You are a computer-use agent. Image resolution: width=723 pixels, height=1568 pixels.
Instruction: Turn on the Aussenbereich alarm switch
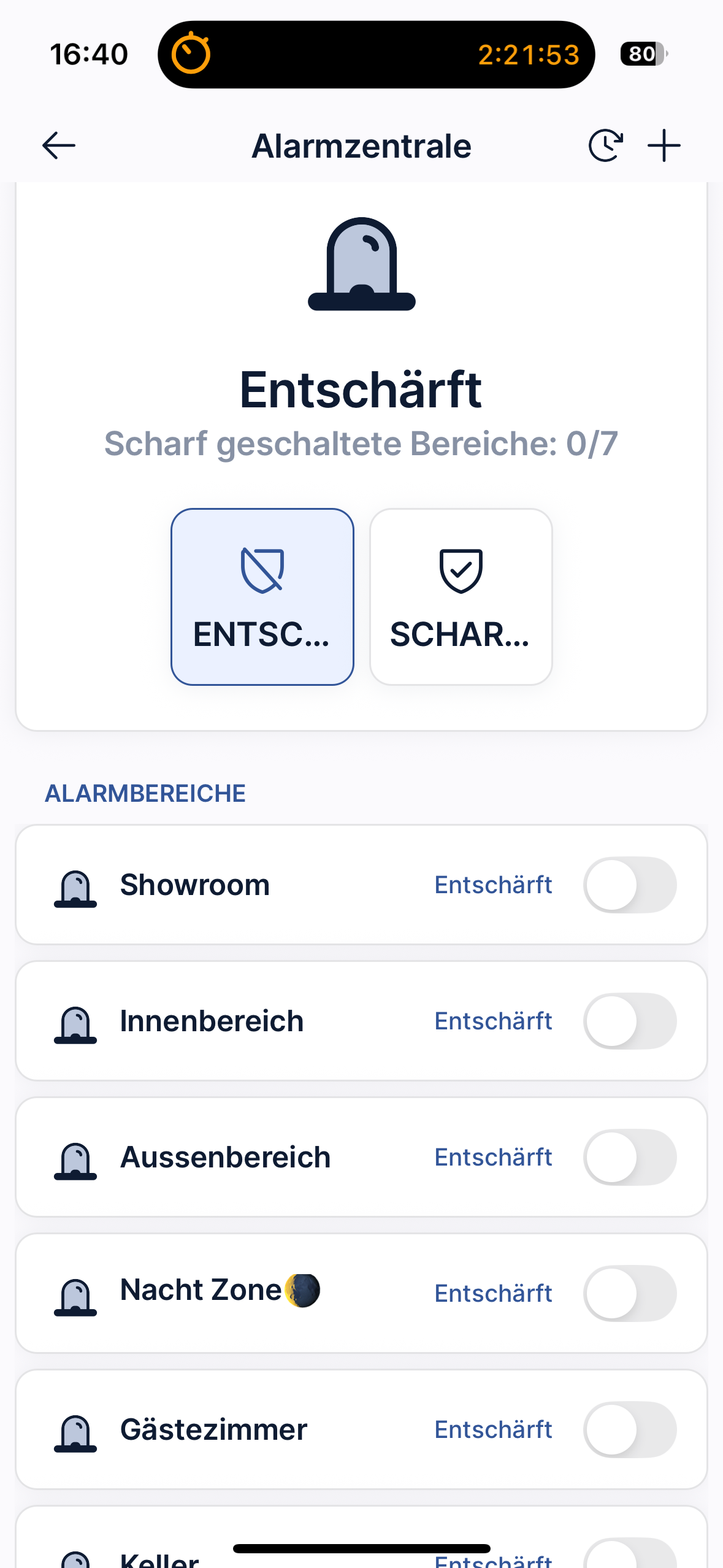630,1157
